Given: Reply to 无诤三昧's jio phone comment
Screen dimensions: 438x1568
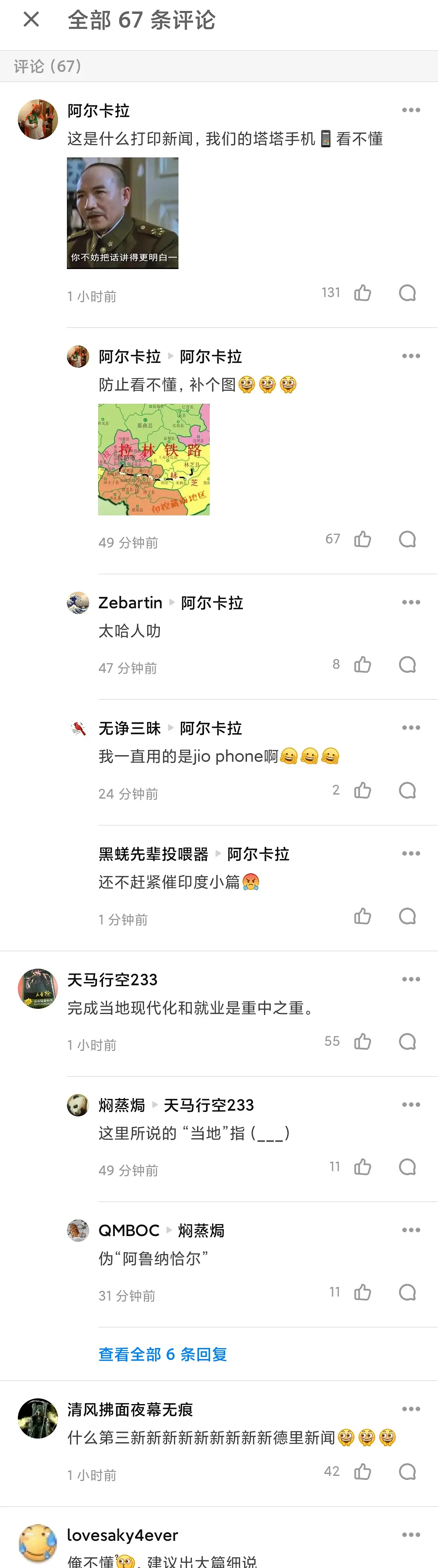Looking at the screenshot, I should coord(407,790).
